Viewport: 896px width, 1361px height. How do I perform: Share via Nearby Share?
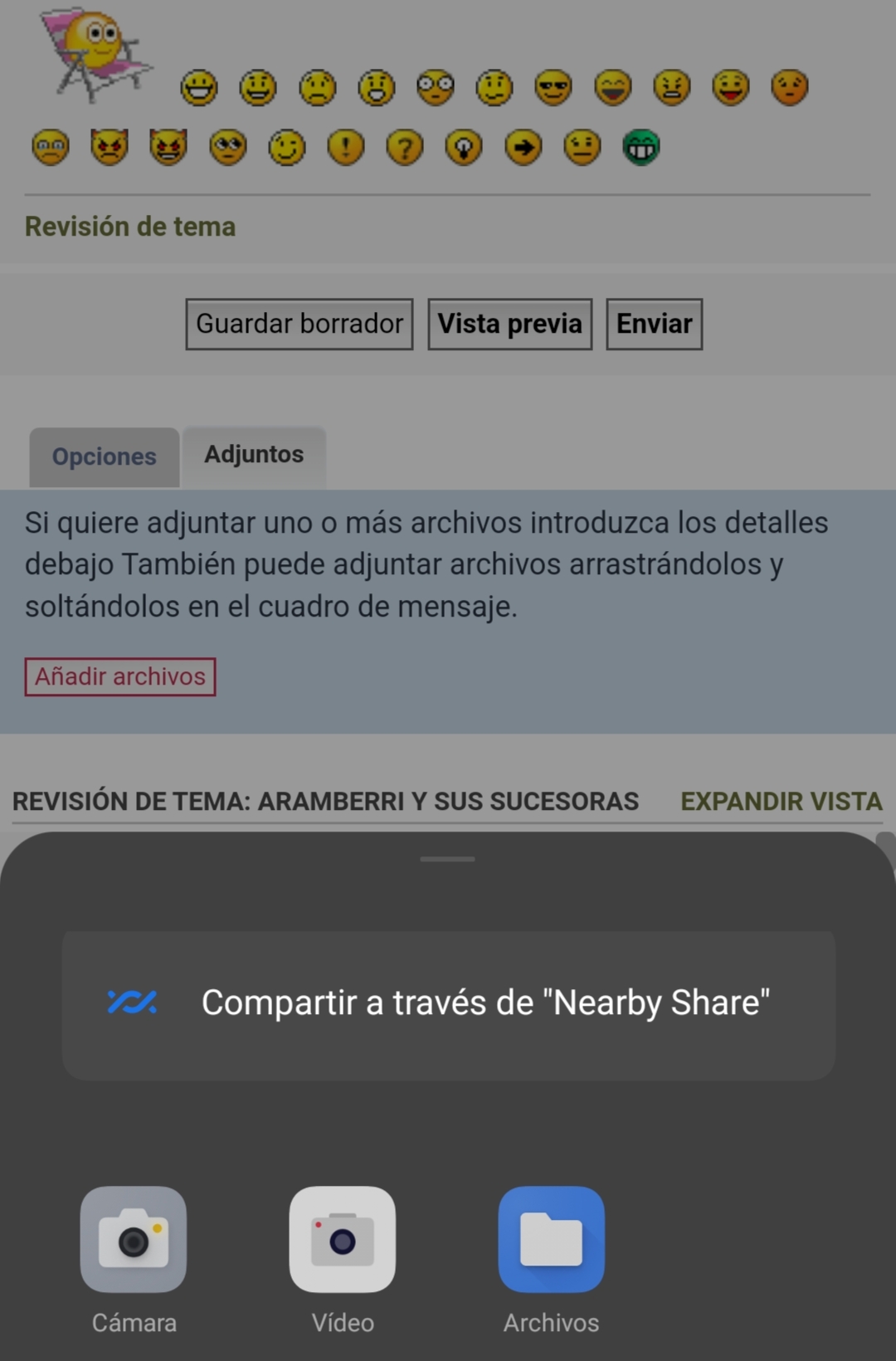click(448, 1004)
